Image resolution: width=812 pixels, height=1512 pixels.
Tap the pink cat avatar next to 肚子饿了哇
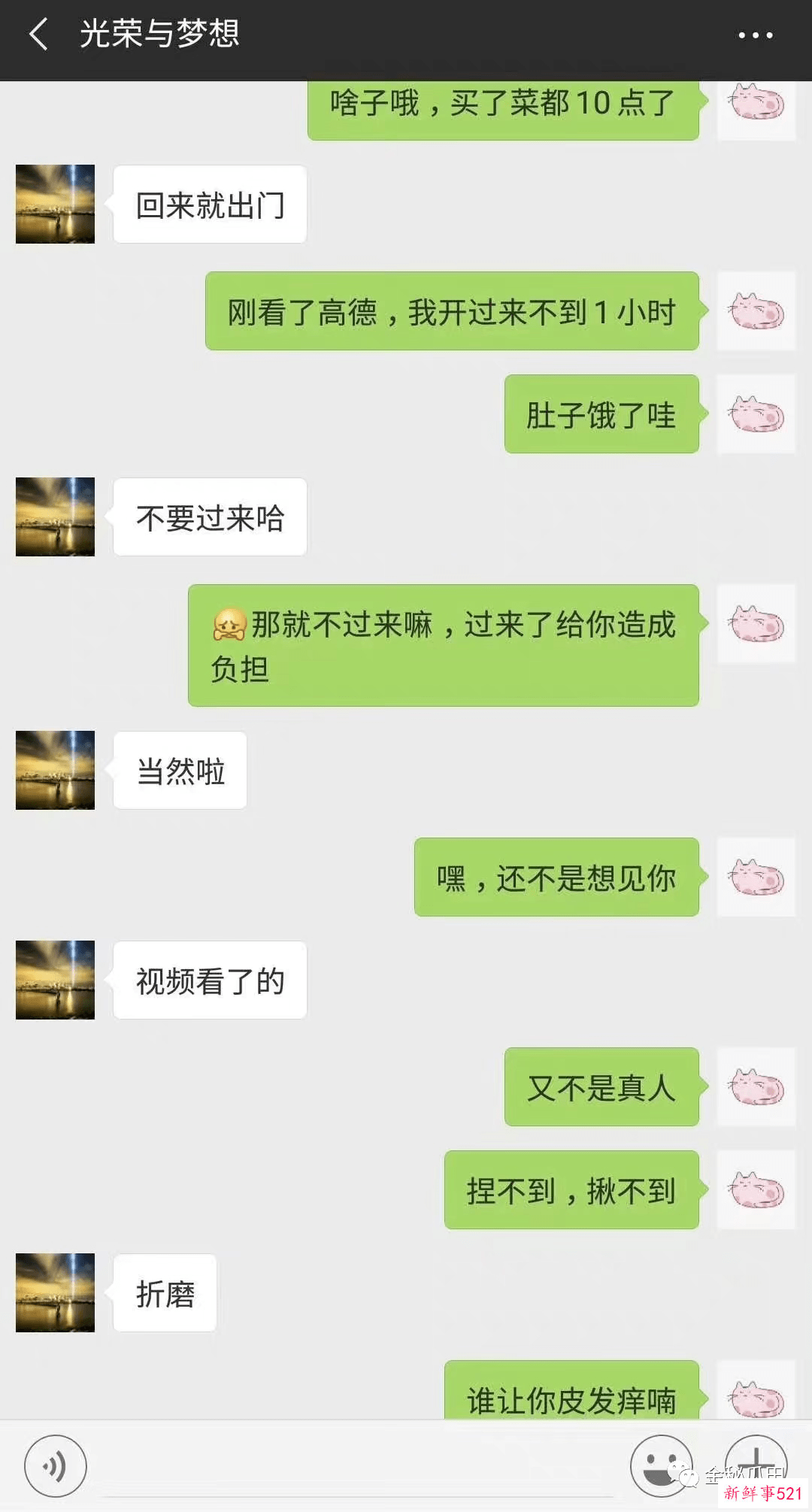(x=756, y=414)
